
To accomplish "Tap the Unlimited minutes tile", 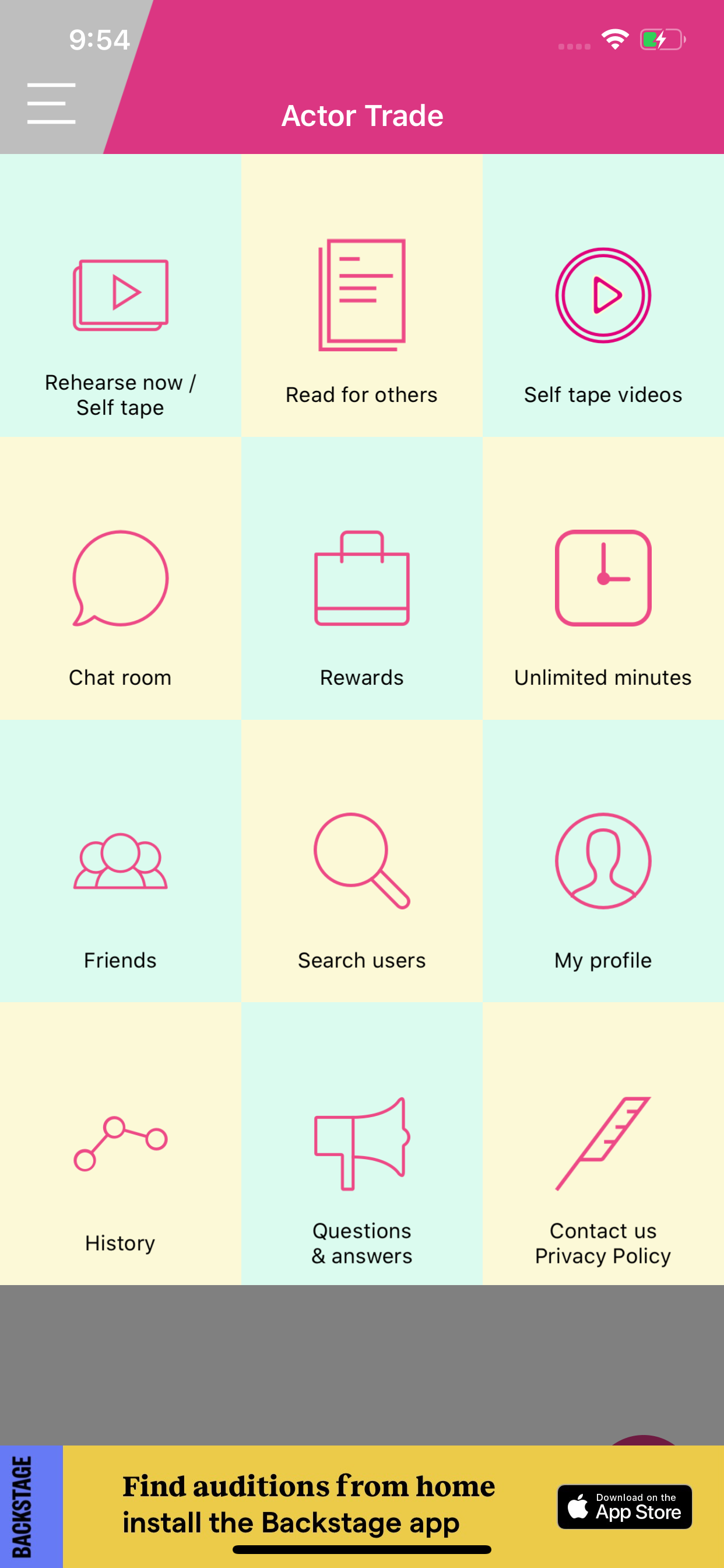I will 603,578.
